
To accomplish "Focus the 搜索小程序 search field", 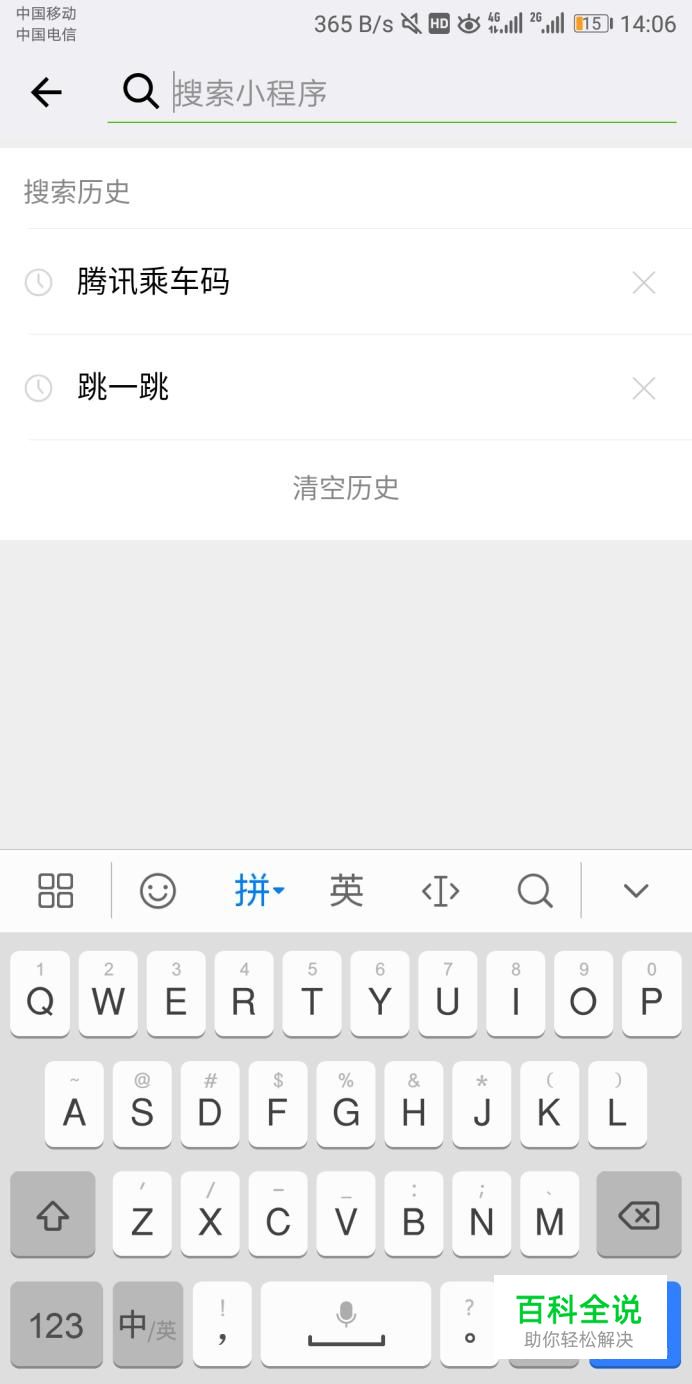I will click(392, 93).
